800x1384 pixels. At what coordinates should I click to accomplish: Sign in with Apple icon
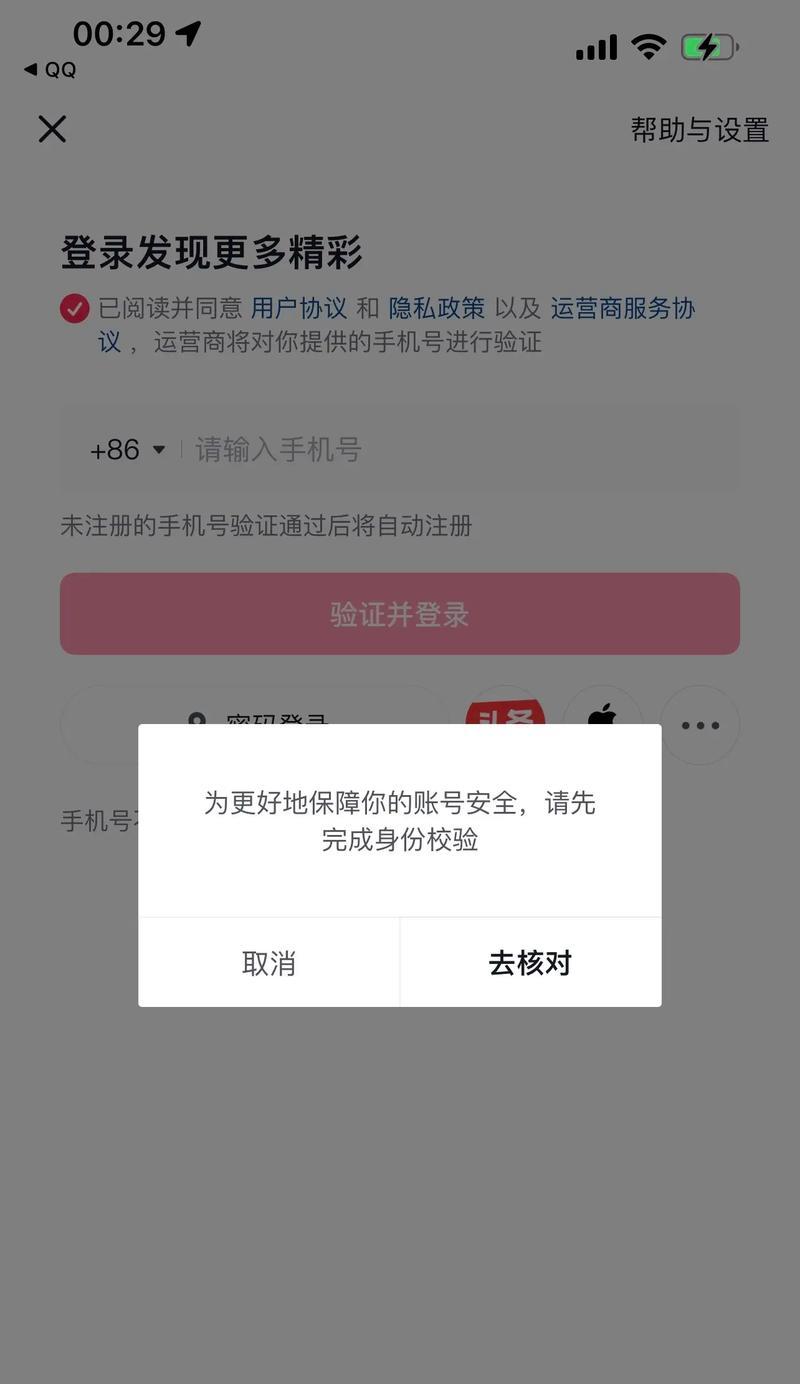pos(602,710)
